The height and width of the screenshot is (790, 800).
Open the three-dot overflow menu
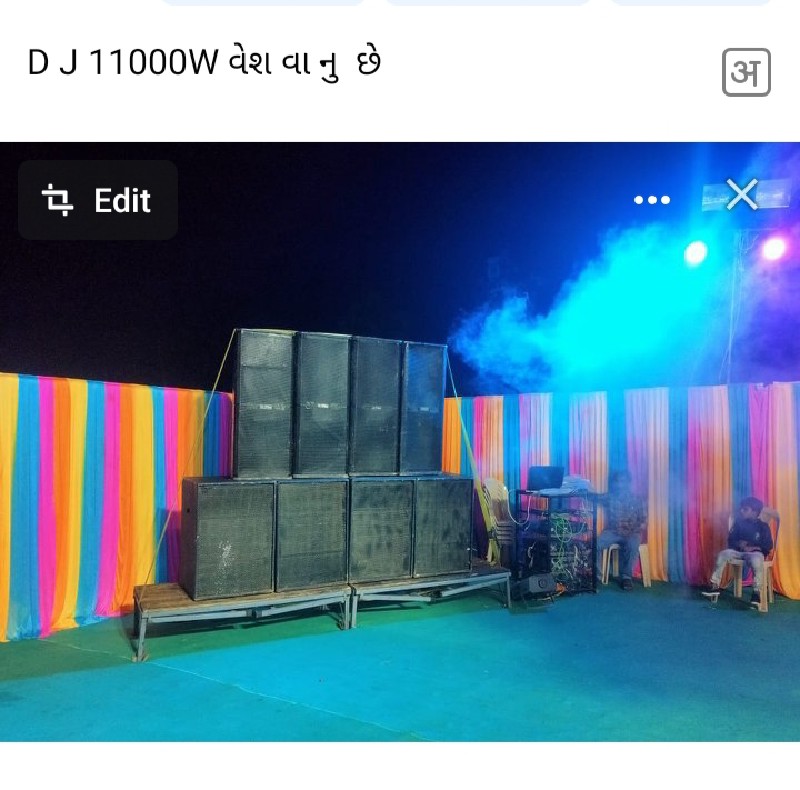(652, 200)
